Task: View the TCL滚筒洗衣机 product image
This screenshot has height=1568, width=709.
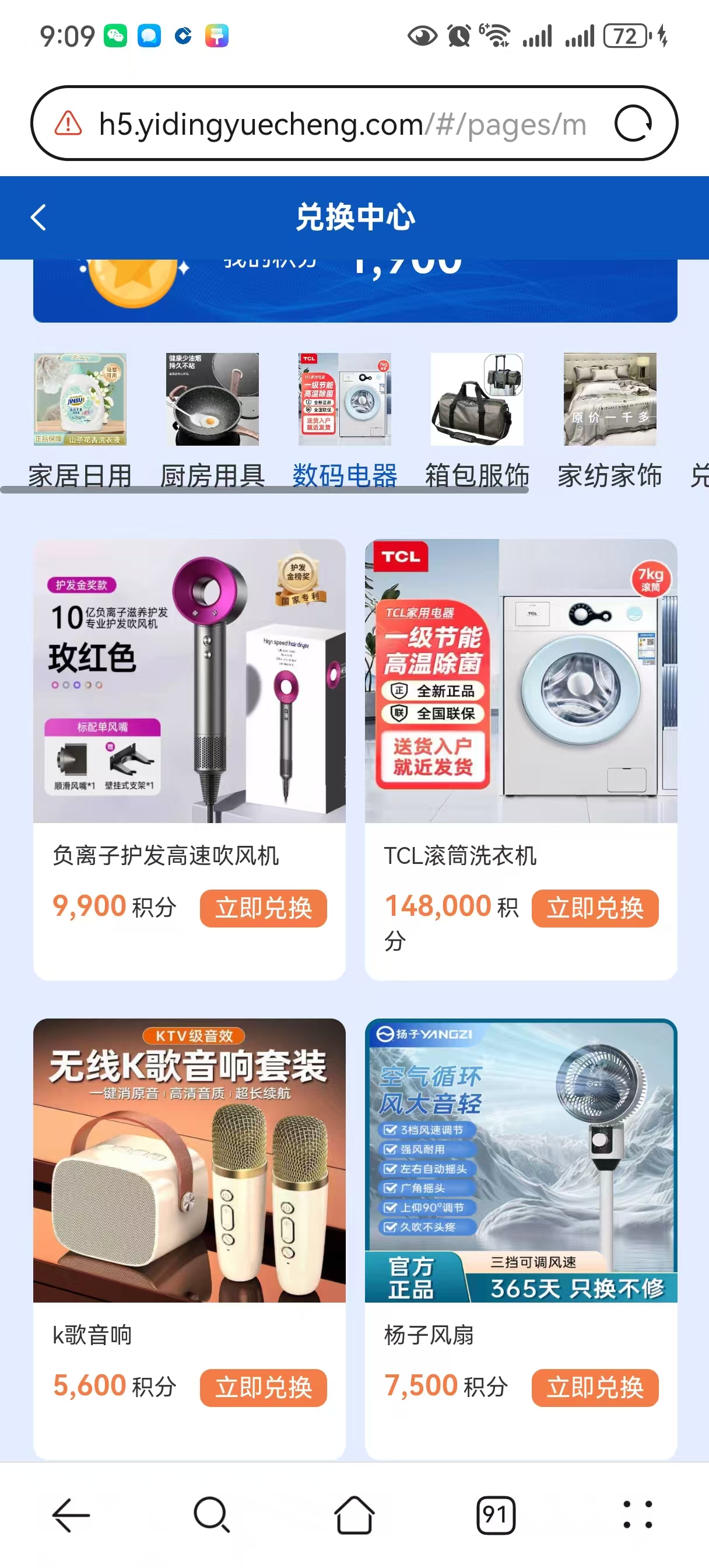Action: tap(521, 681)
